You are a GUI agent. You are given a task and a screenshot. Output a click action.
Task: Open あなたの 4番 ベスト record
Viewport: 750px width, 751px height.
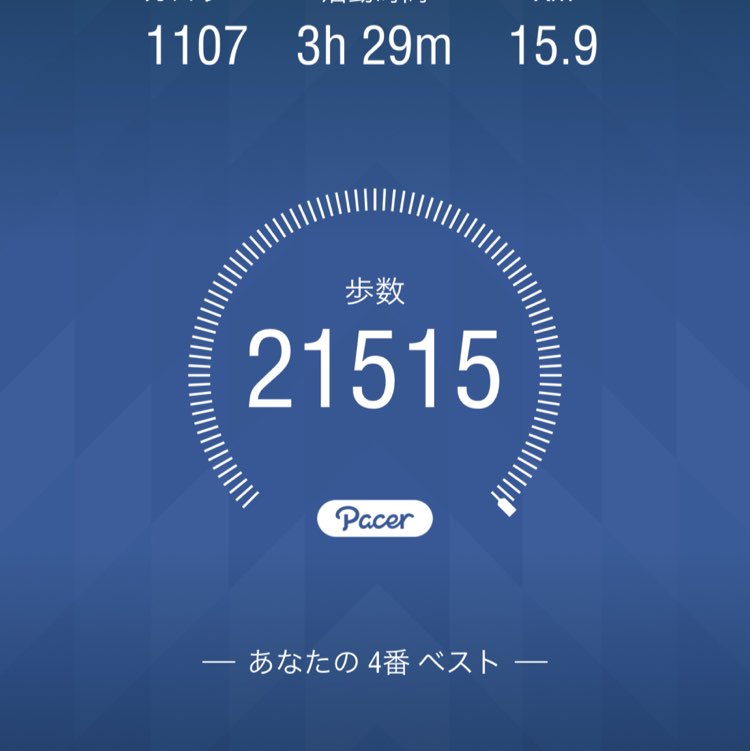375,660
